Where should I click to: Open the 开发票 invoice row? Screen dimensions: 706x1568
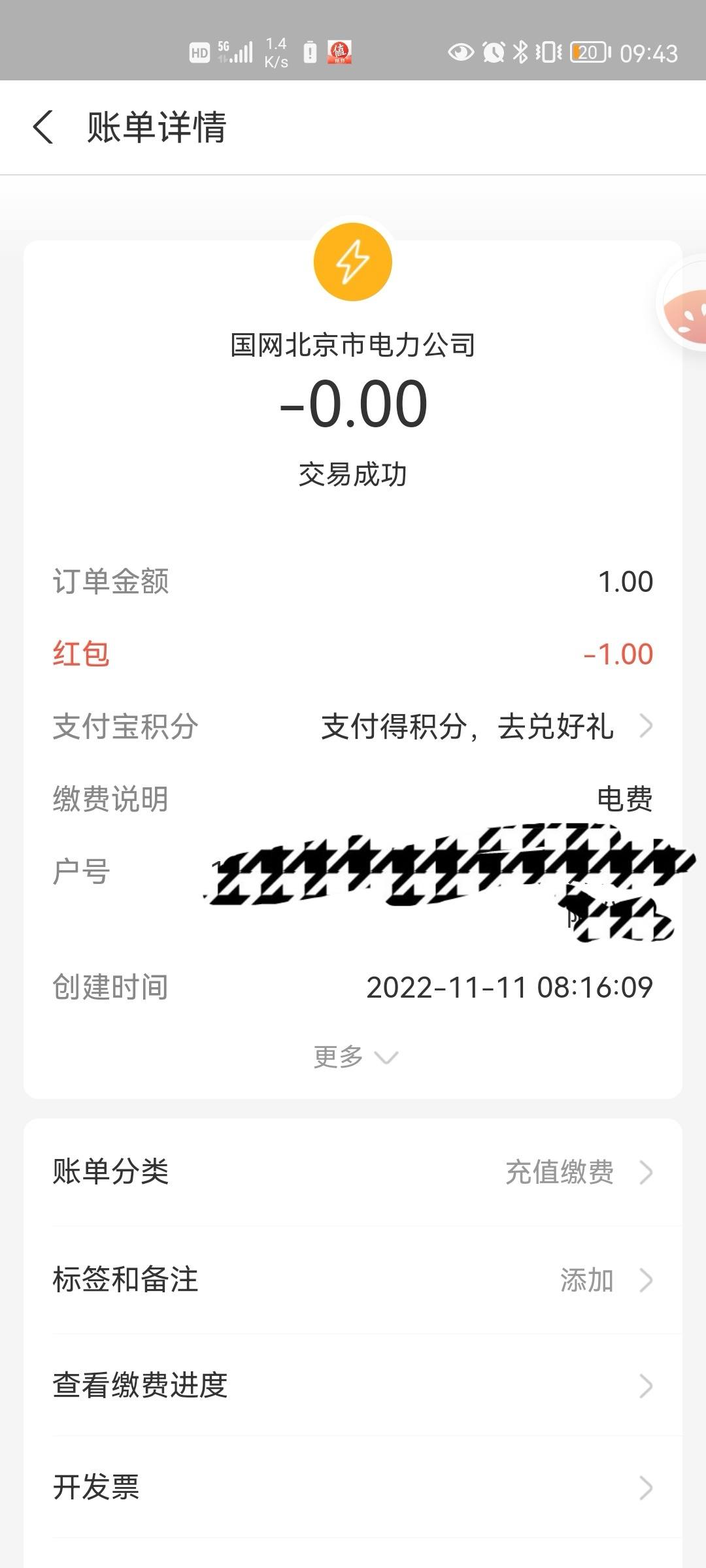pos(353,1487)
